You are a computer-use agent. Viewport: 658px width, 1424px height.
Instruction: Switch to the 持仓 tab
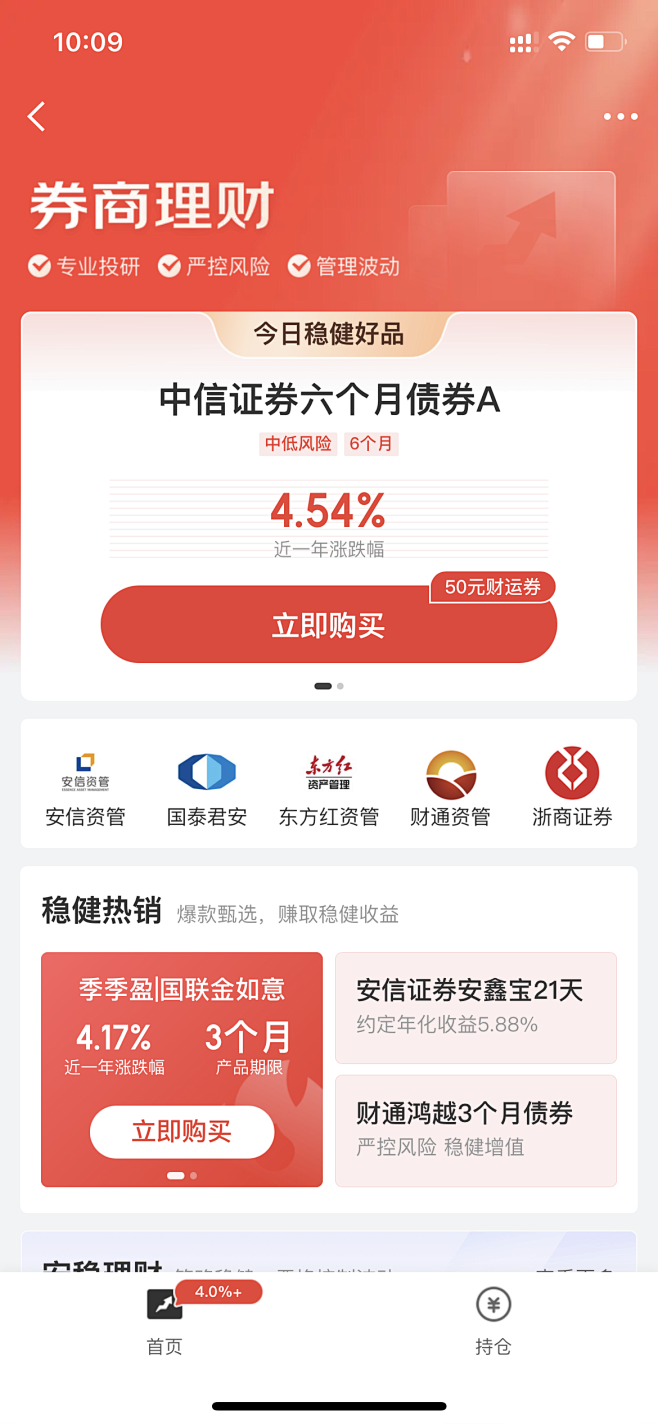(492, 1322)
